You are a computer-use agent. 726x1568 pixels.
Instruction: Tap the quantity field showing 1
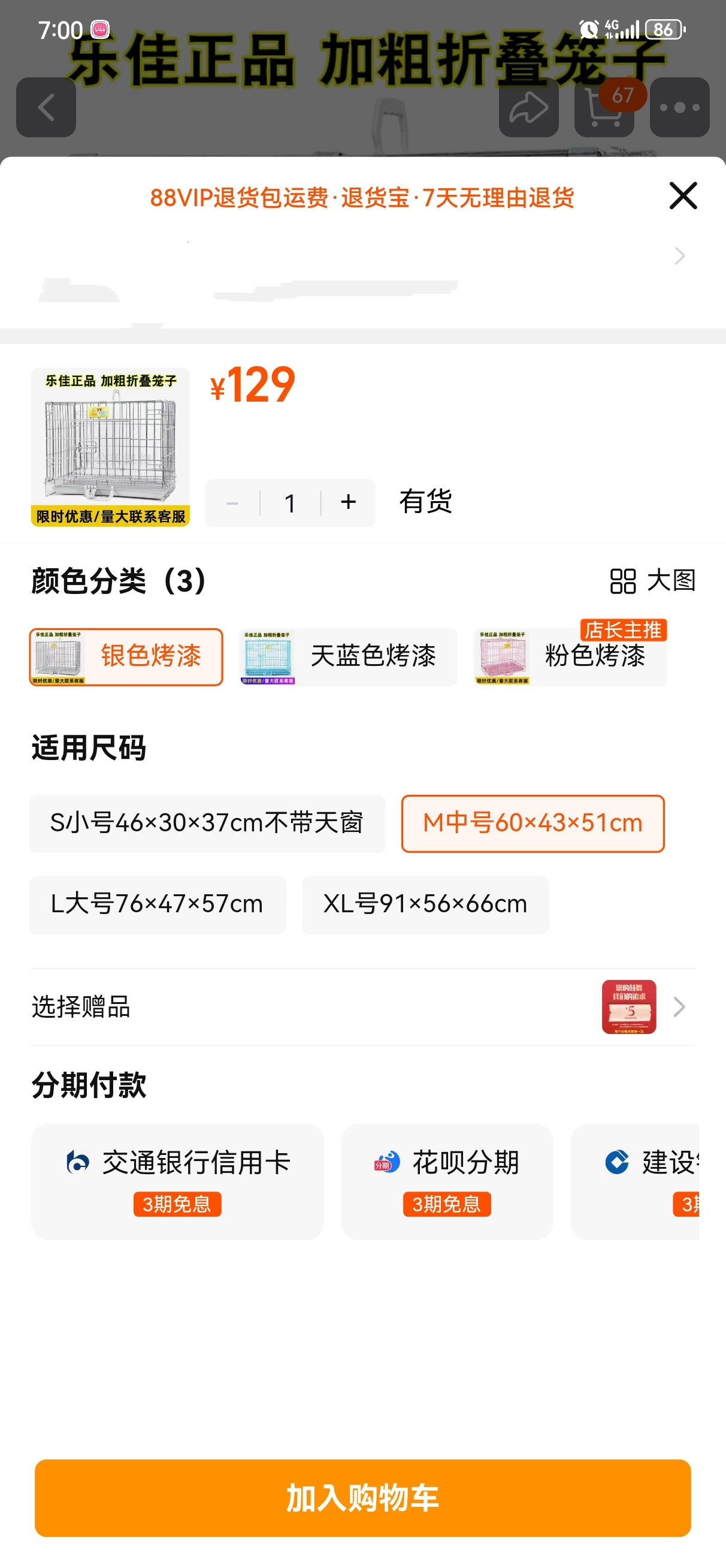point(291,503)
